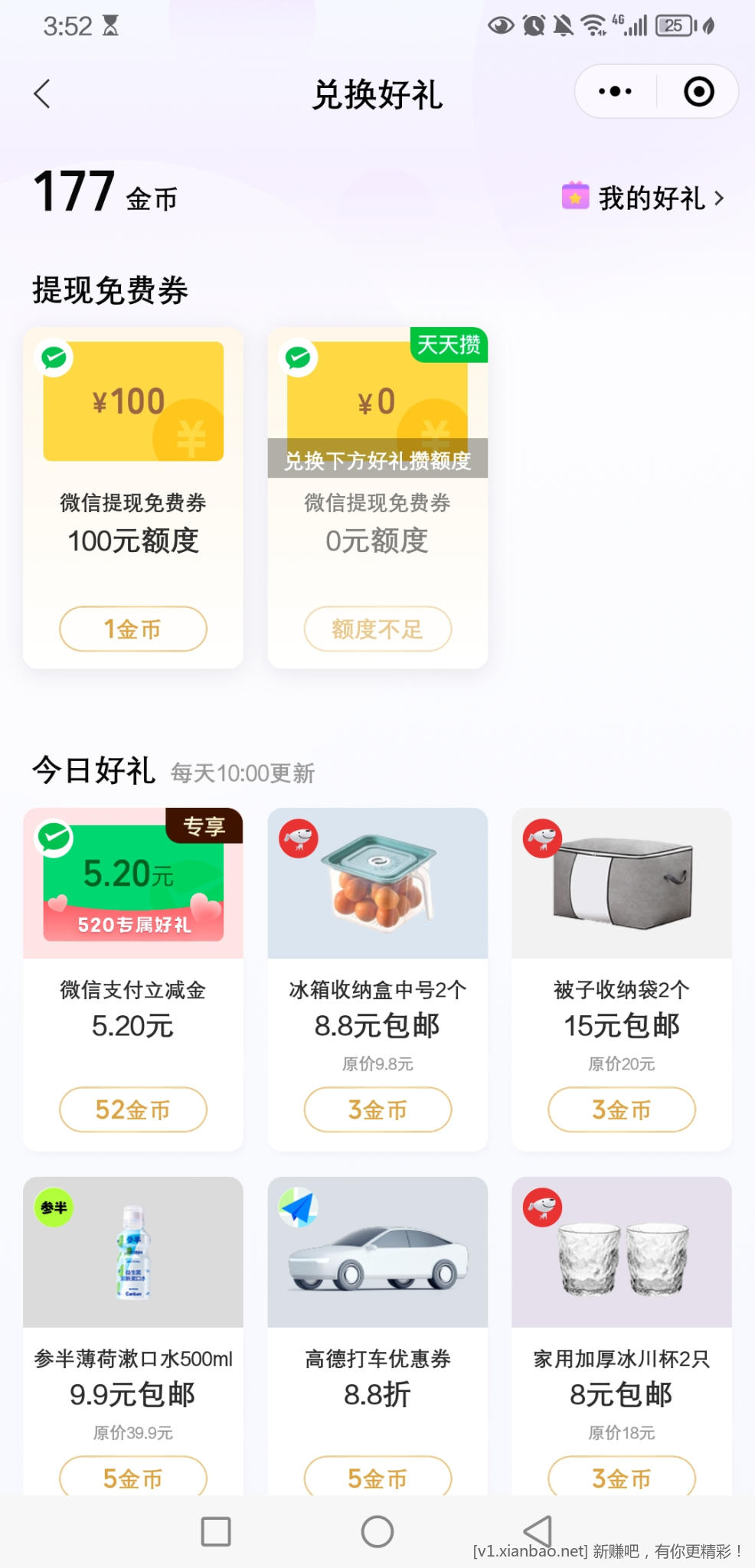Open 我的好礼
Screen dimensions: 755x1568
tap(643, 198)
